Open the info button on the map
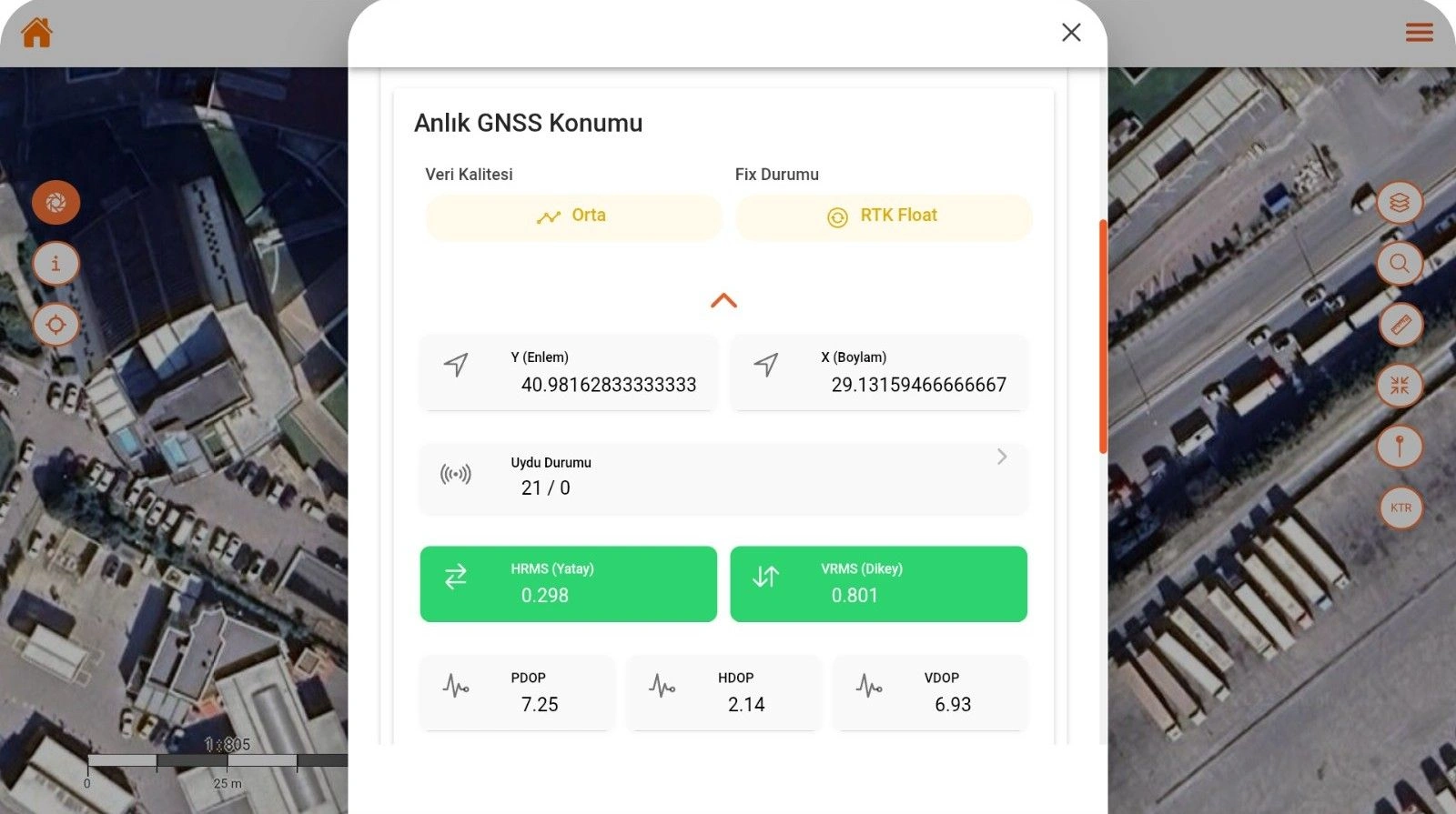 pos(56,264)
